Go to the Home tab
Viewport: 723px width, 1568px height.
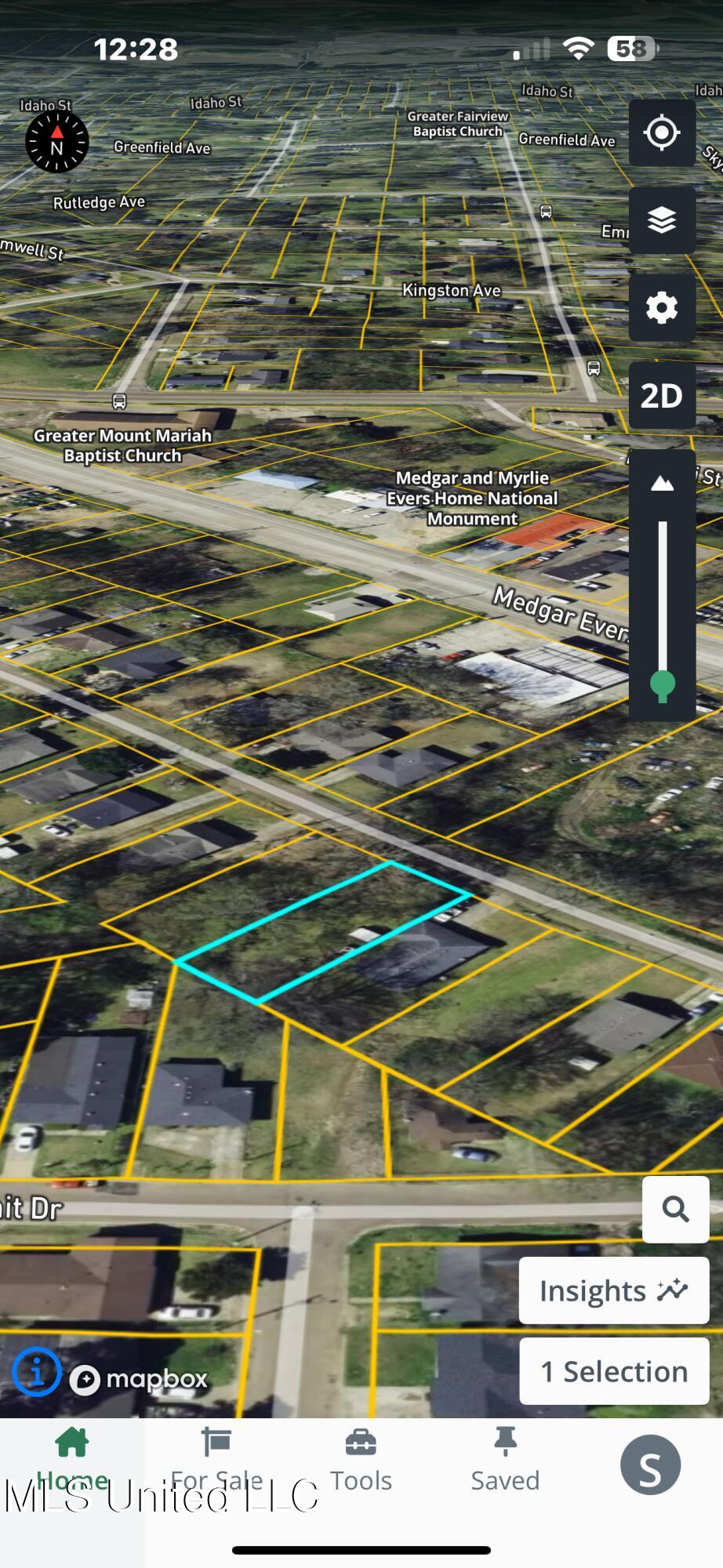coord(72,1460)
